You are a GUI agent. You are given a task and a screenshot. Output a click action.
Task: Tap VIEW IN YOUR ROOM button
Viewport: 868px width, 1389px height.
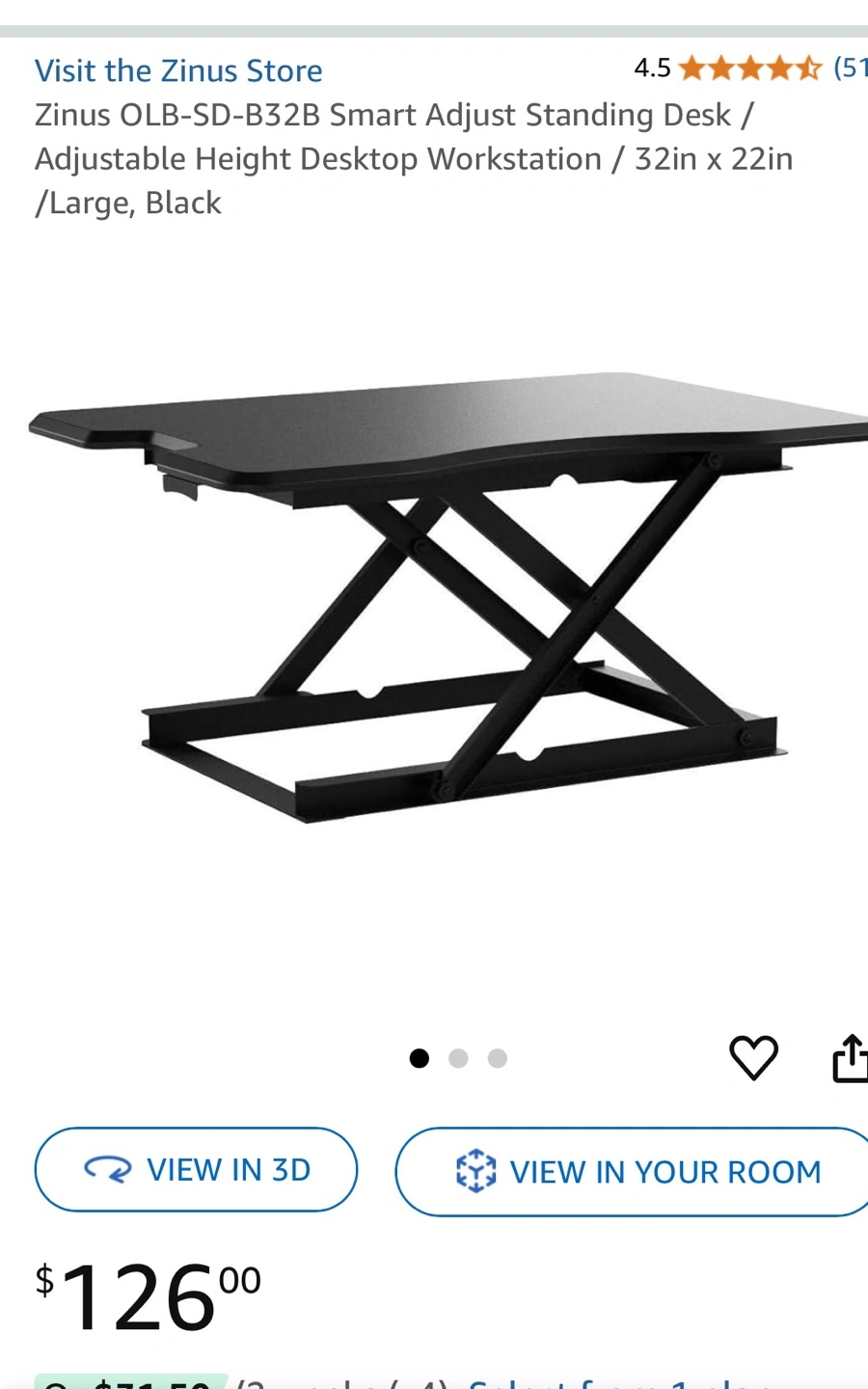click(x=637, y=1172)
